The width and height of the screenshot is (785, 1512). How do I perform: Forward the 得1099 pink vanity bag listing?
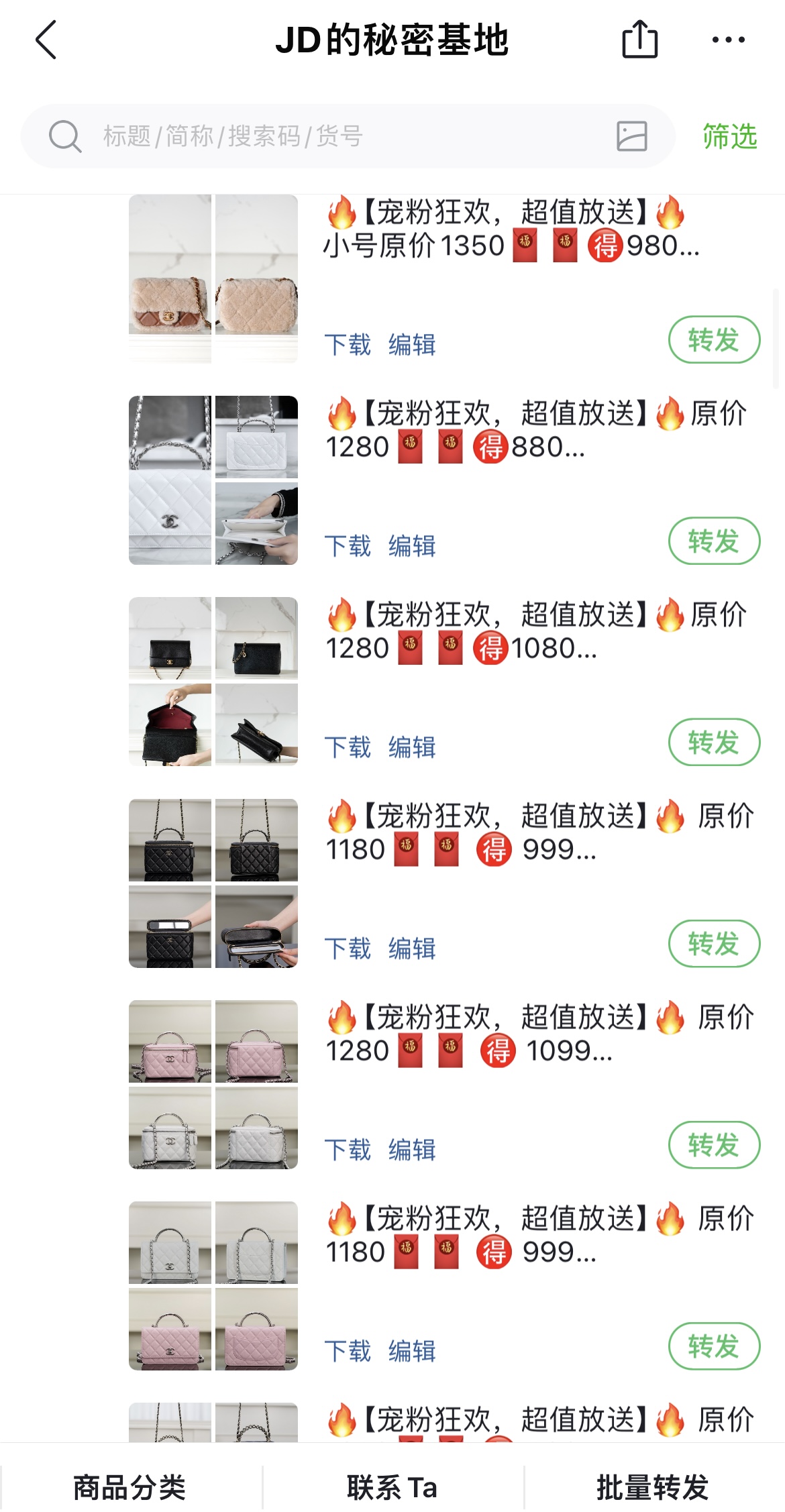coord(714,1145)
